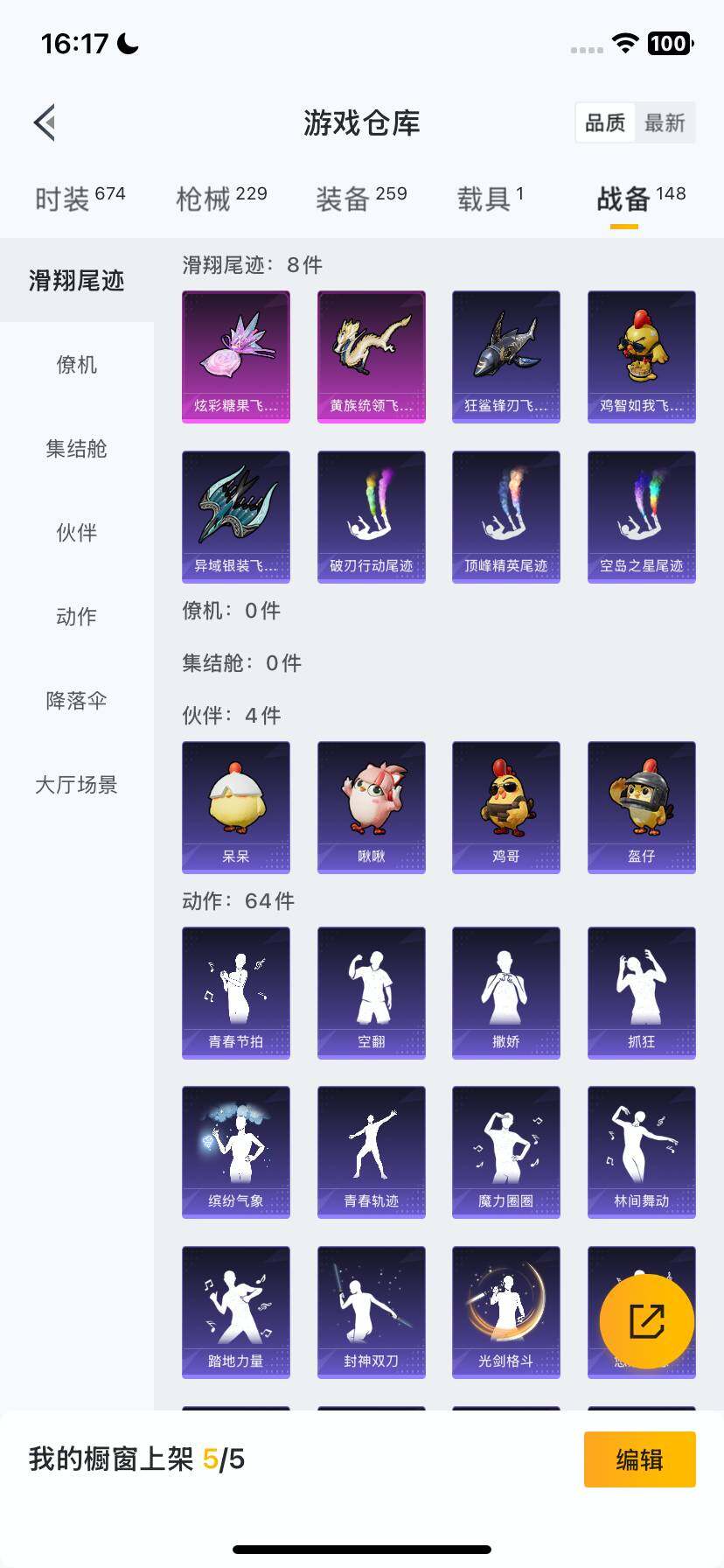Tap the orange floating share button
The width and height of the screenshot is (724, 1568).
[x=647, y=1321]
